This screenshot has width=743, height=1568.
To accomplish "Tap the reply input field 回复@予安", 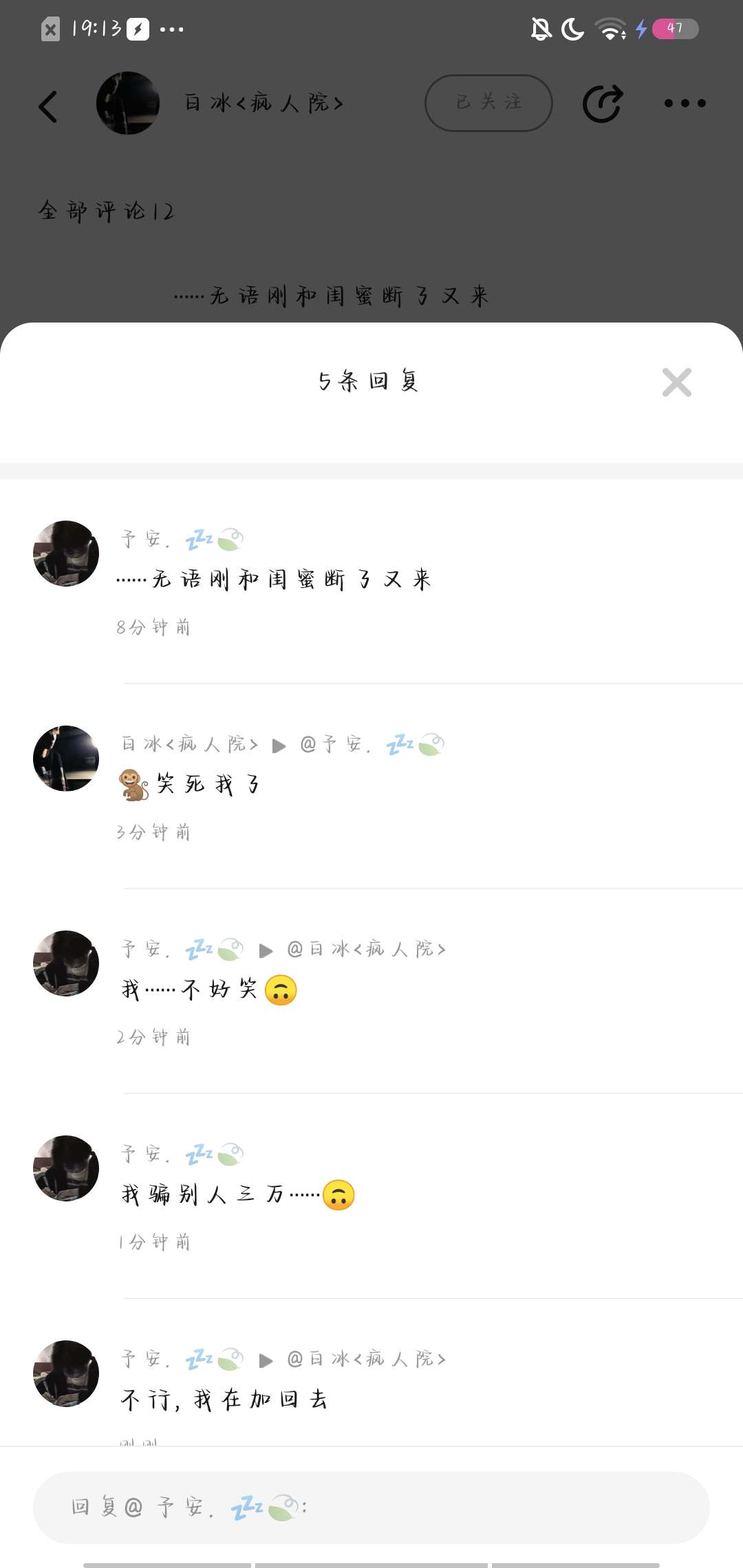I will click(x=371, y=1507).
